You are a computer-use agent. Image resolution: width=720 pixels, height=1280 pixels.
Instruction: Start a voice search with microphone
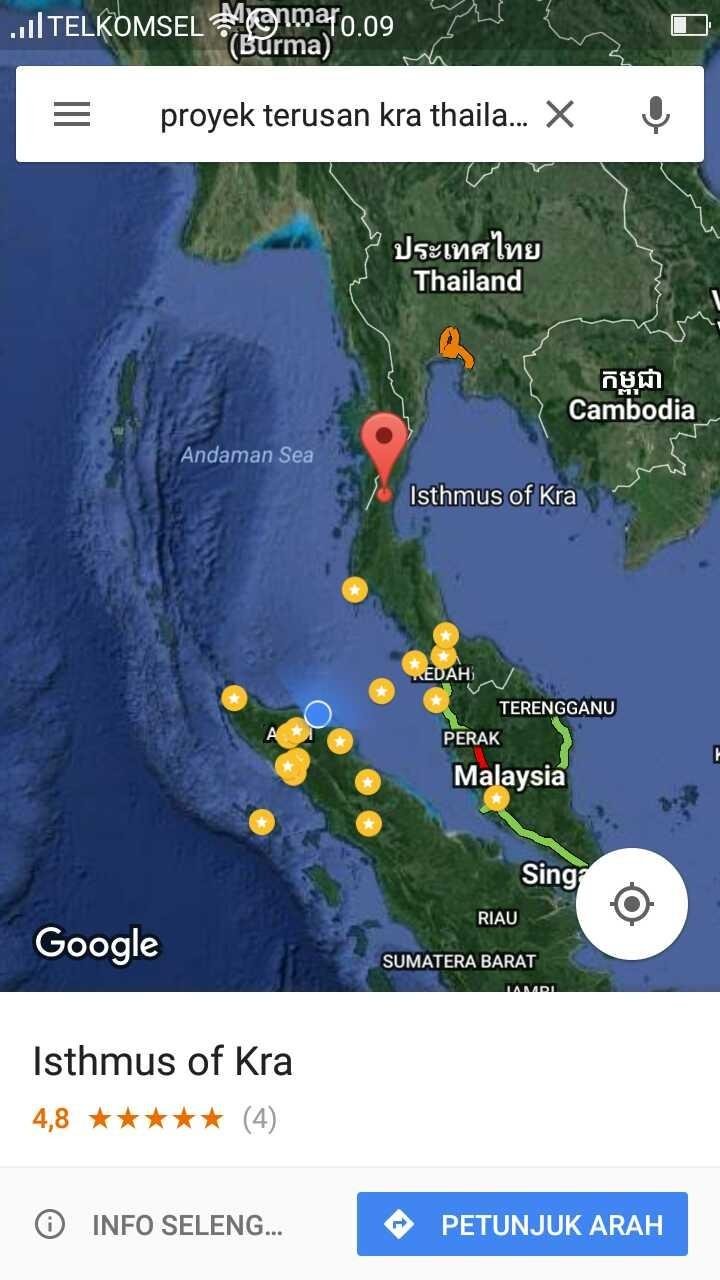click(655, 115)
